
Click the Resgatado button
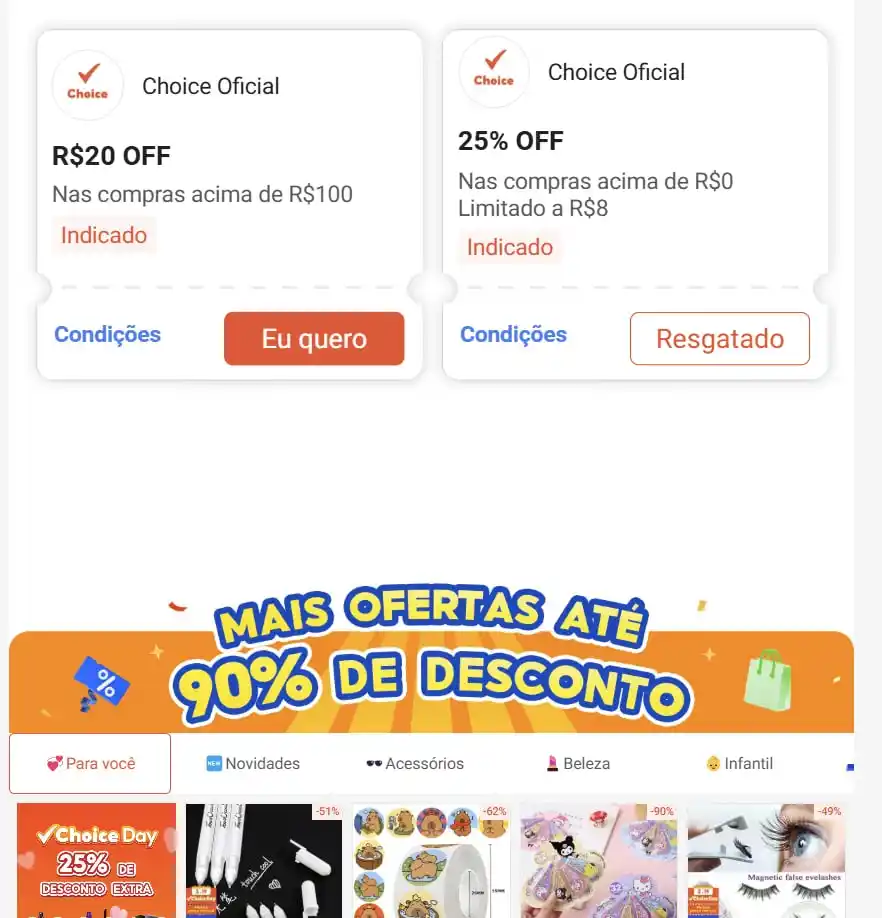719,338
